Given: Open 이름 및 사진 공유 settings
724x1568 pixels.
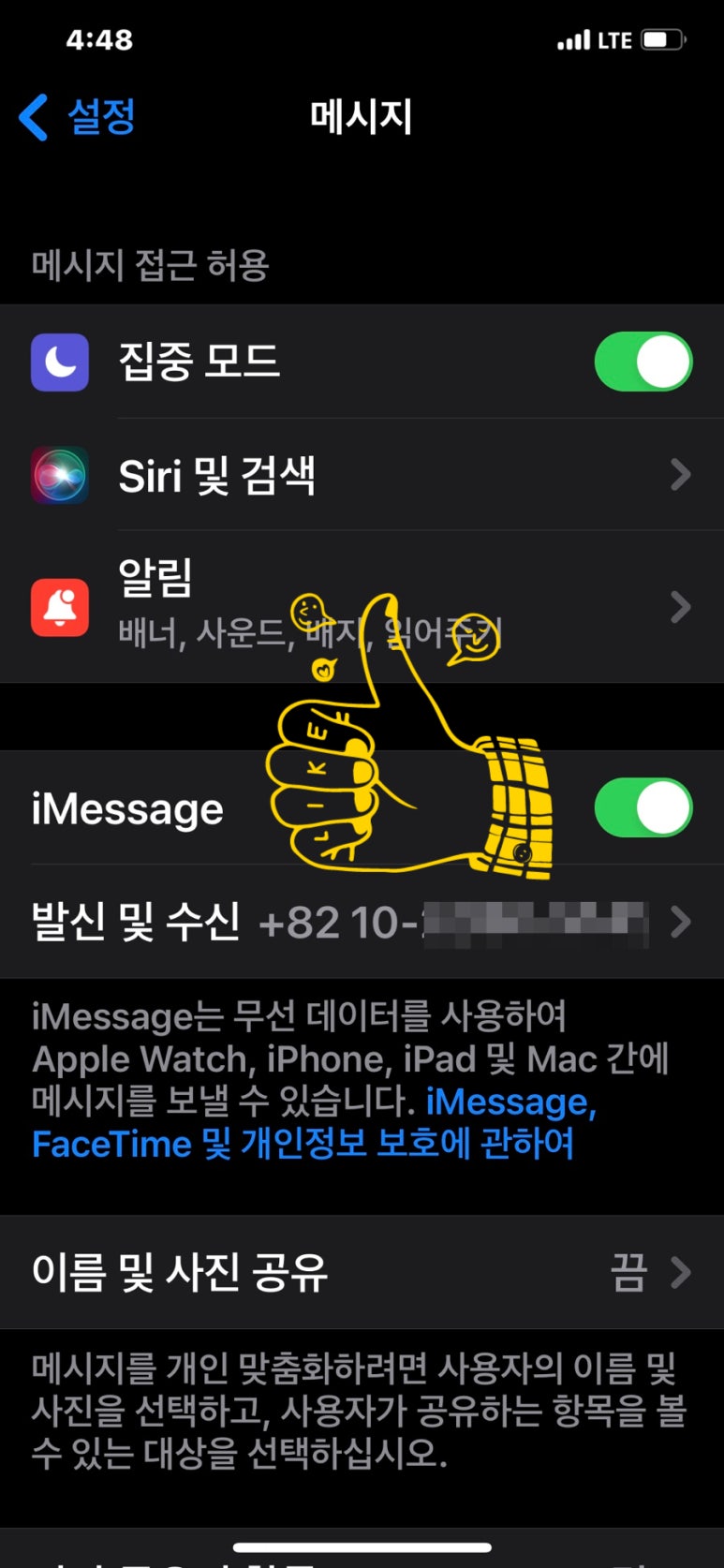Looking at the screenshot, I should [362, 1272].
